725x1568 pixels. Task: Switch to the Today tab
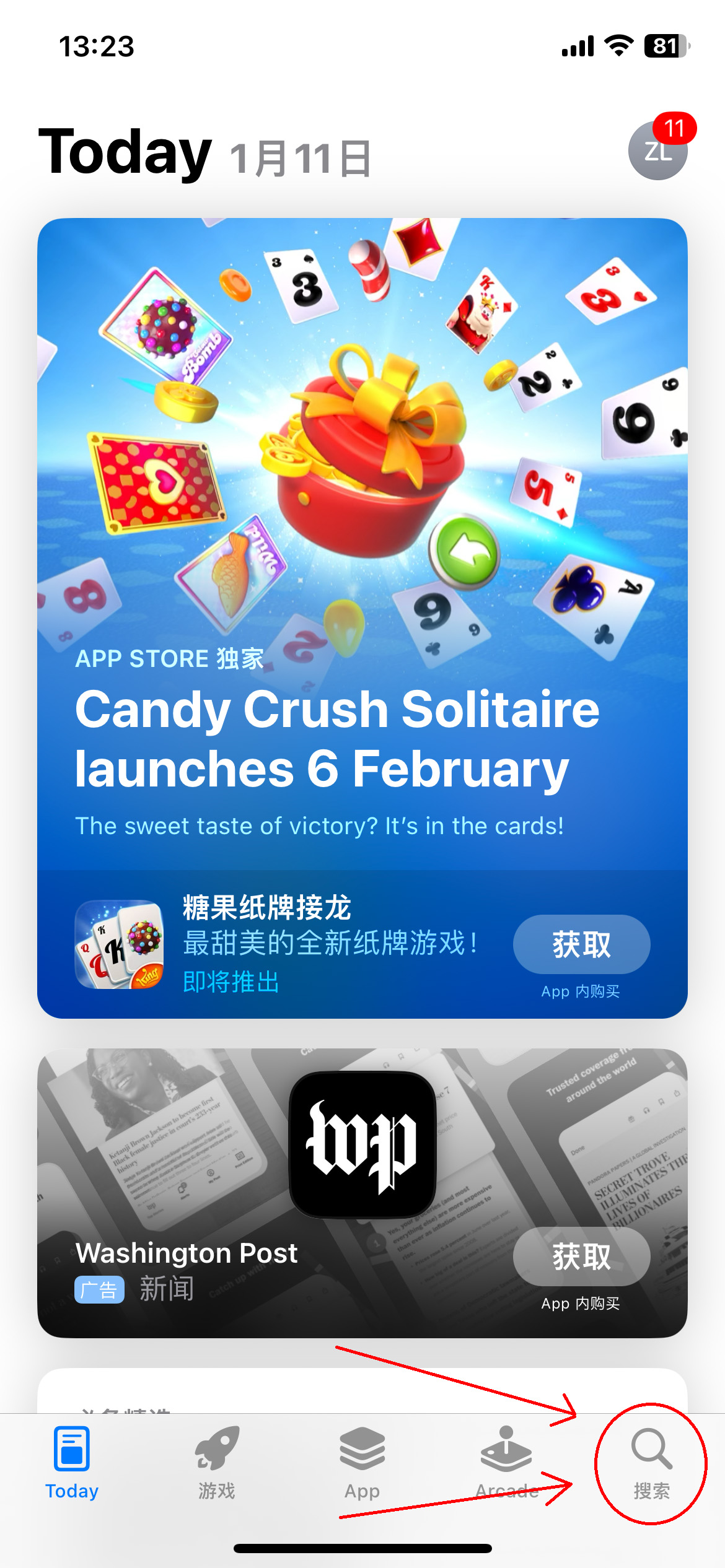[72, 1463]
